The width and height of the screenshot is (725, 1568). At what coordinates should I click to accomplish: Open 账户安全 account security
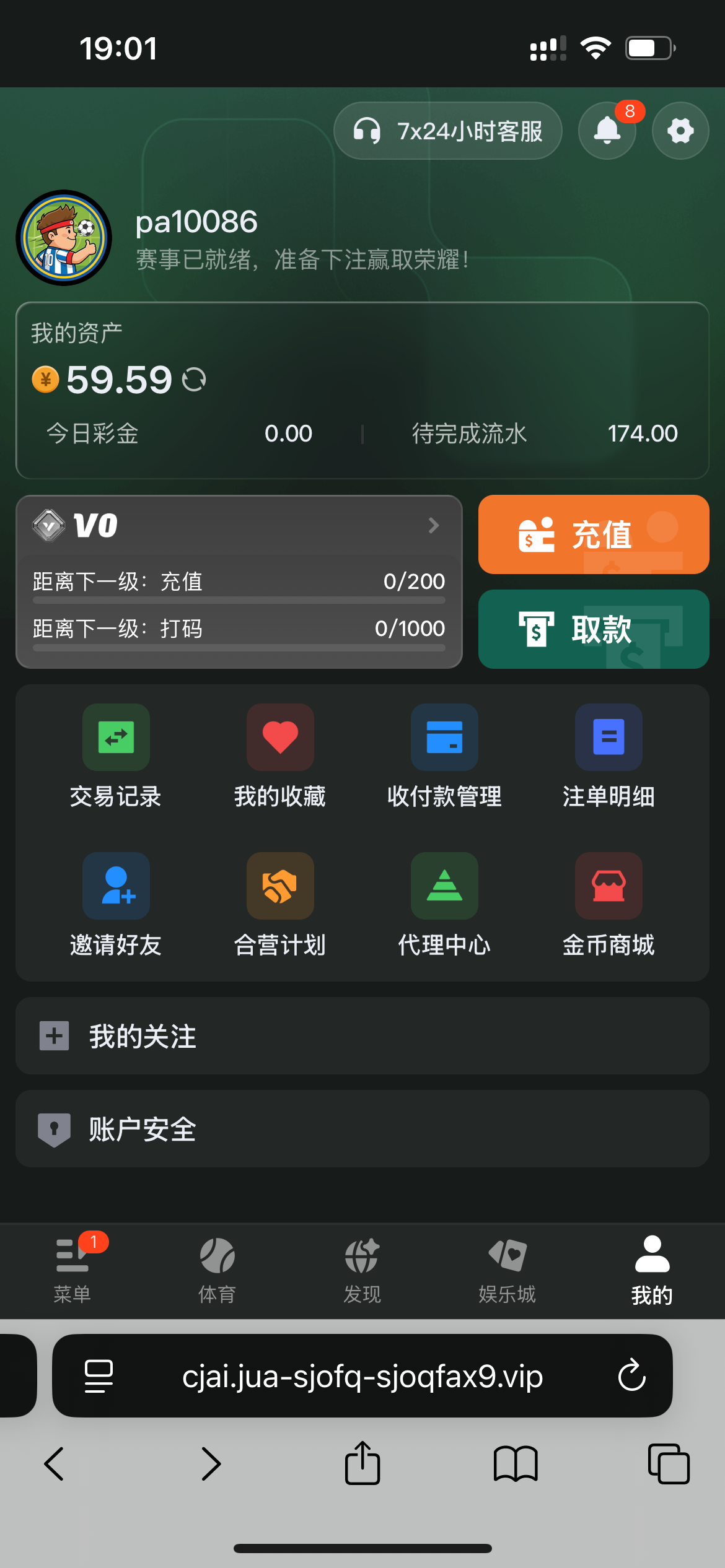point(362,1129)
